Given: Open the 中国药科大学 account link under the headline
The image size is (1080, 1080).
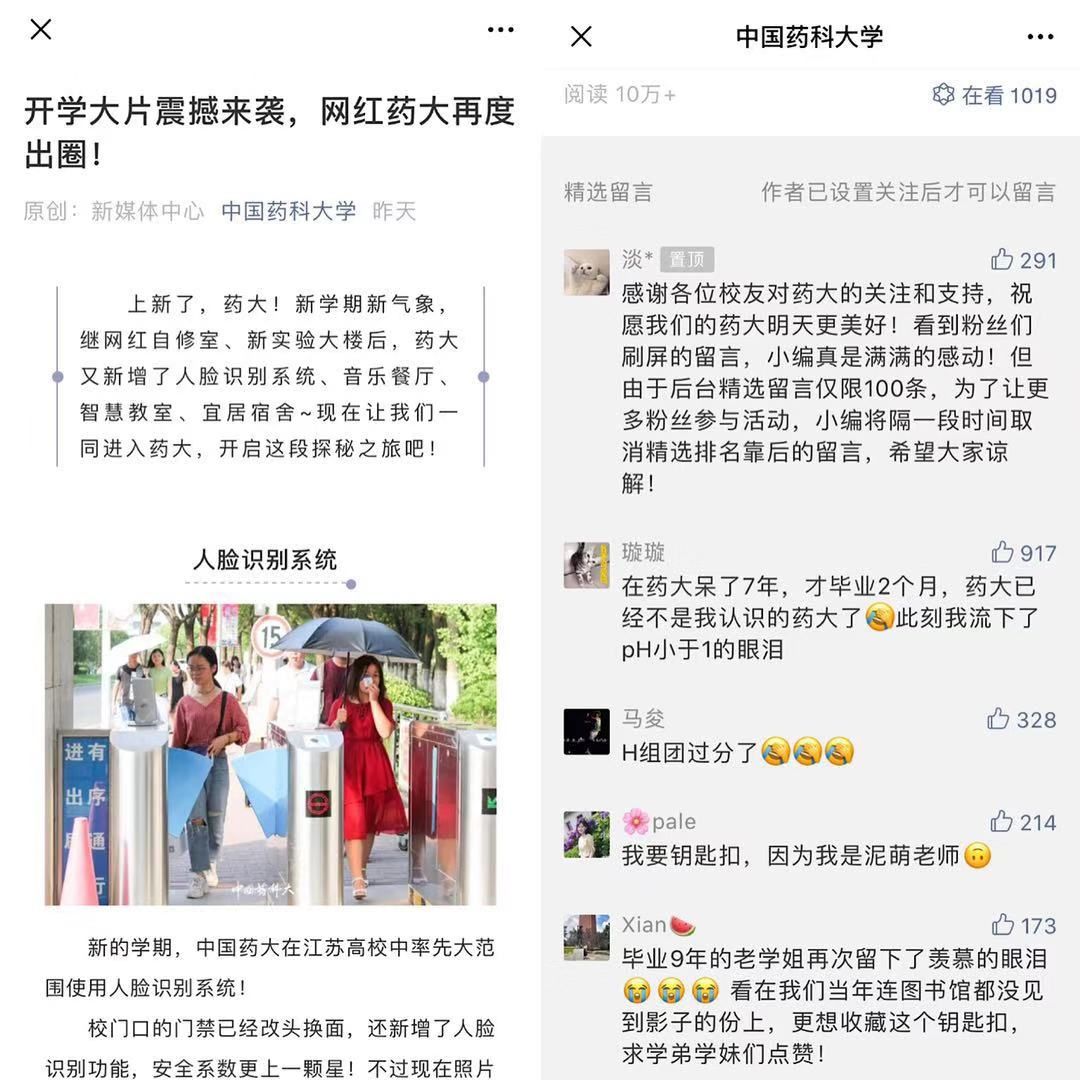Looking at the screenshot, I should coord(288,211).
